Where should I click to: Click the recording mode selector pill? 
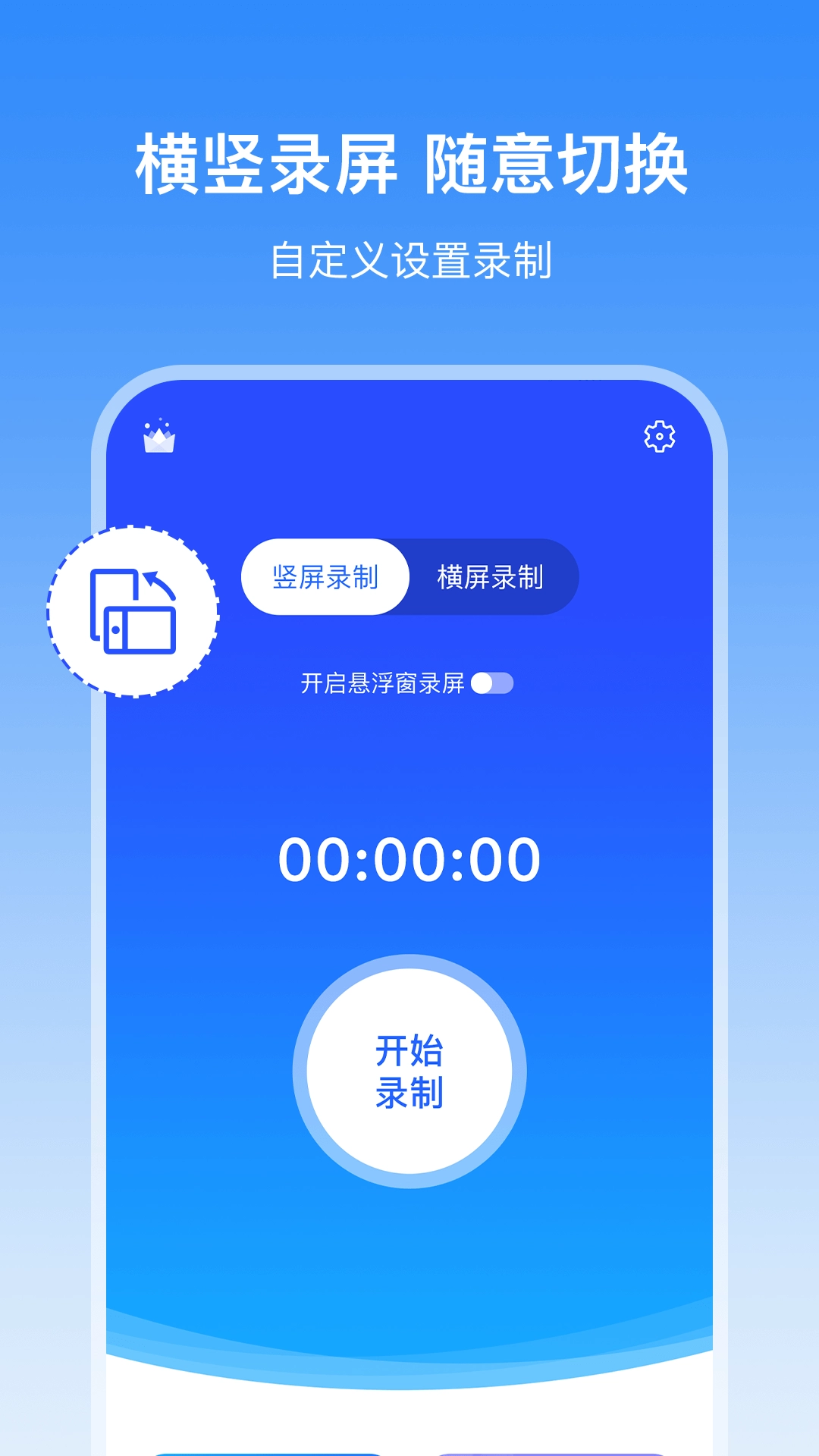tap(409, 578)
